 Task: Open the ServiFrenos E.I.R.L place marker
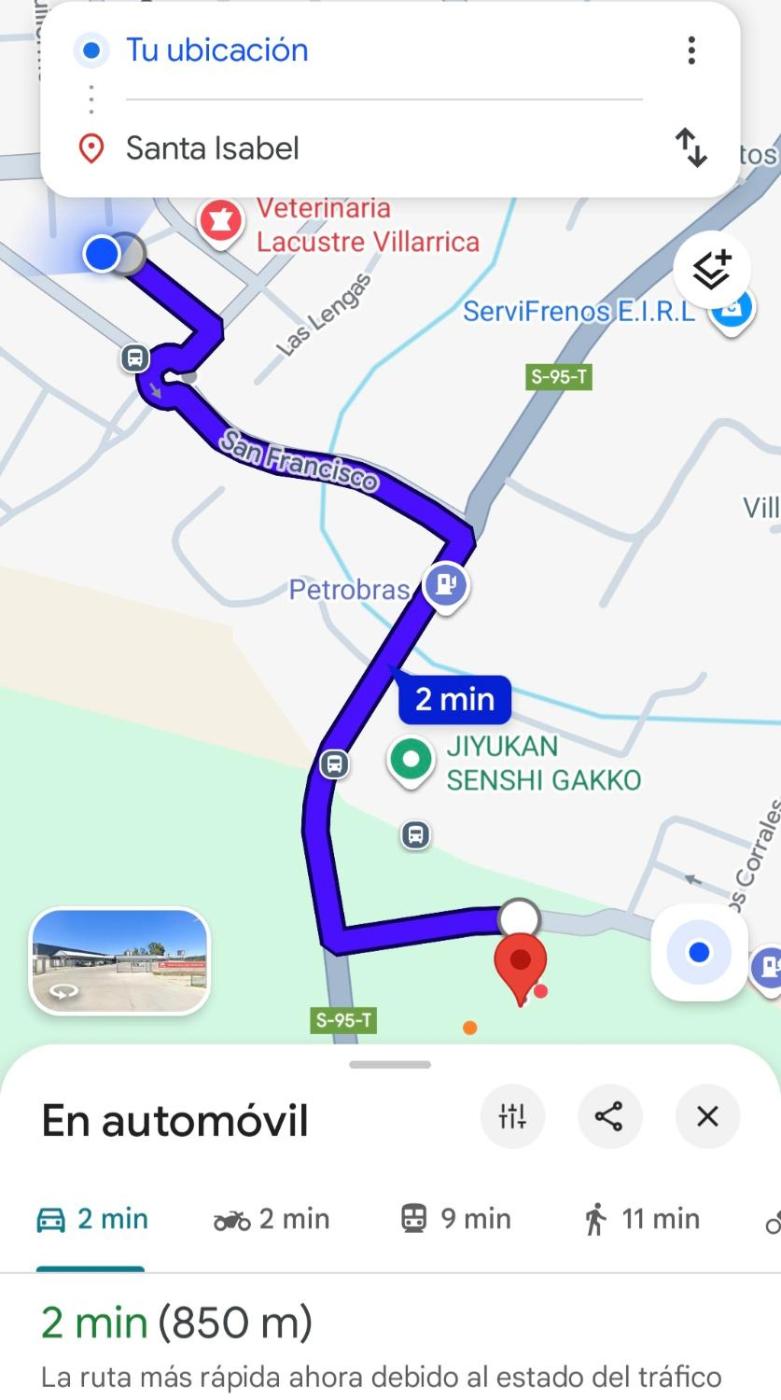731,311
